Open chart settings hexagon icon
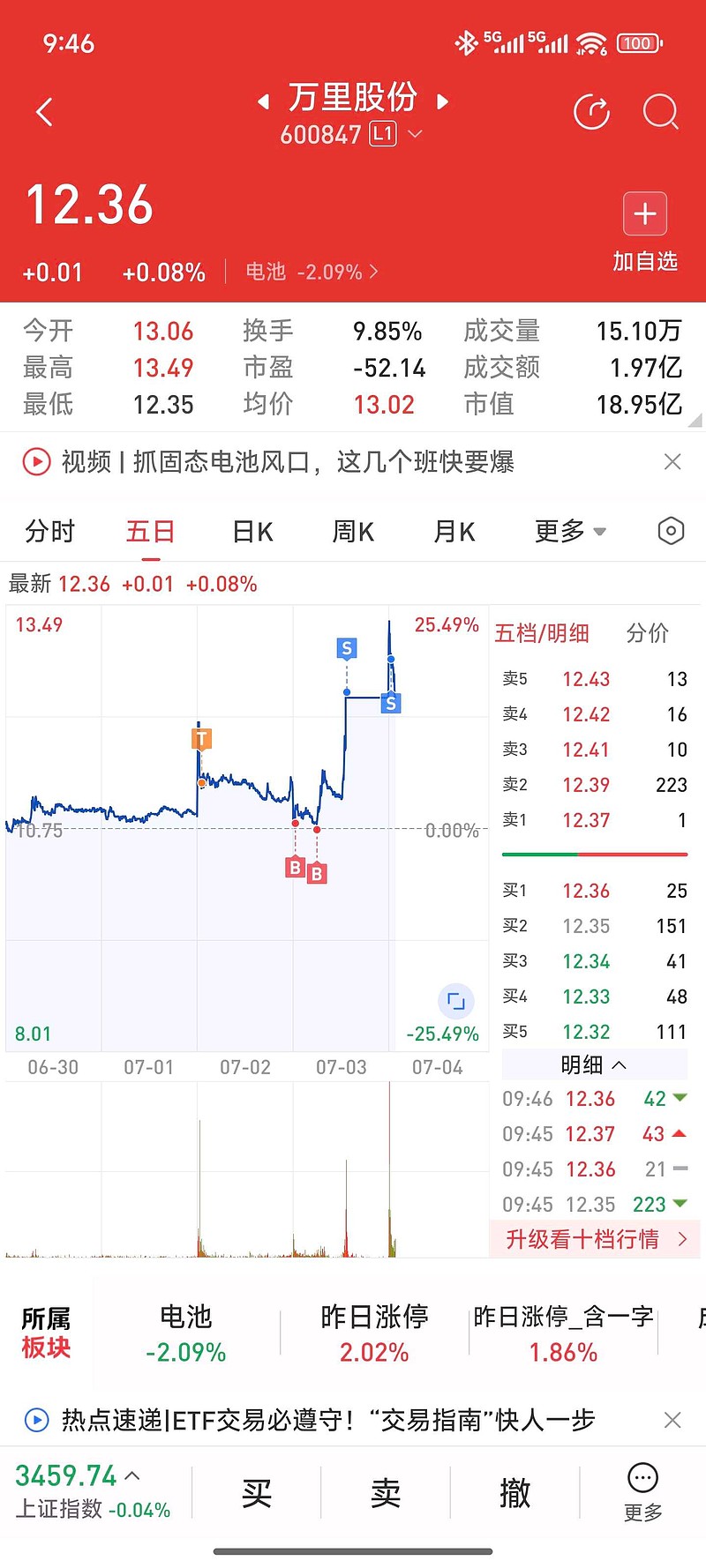 [671, 531]
